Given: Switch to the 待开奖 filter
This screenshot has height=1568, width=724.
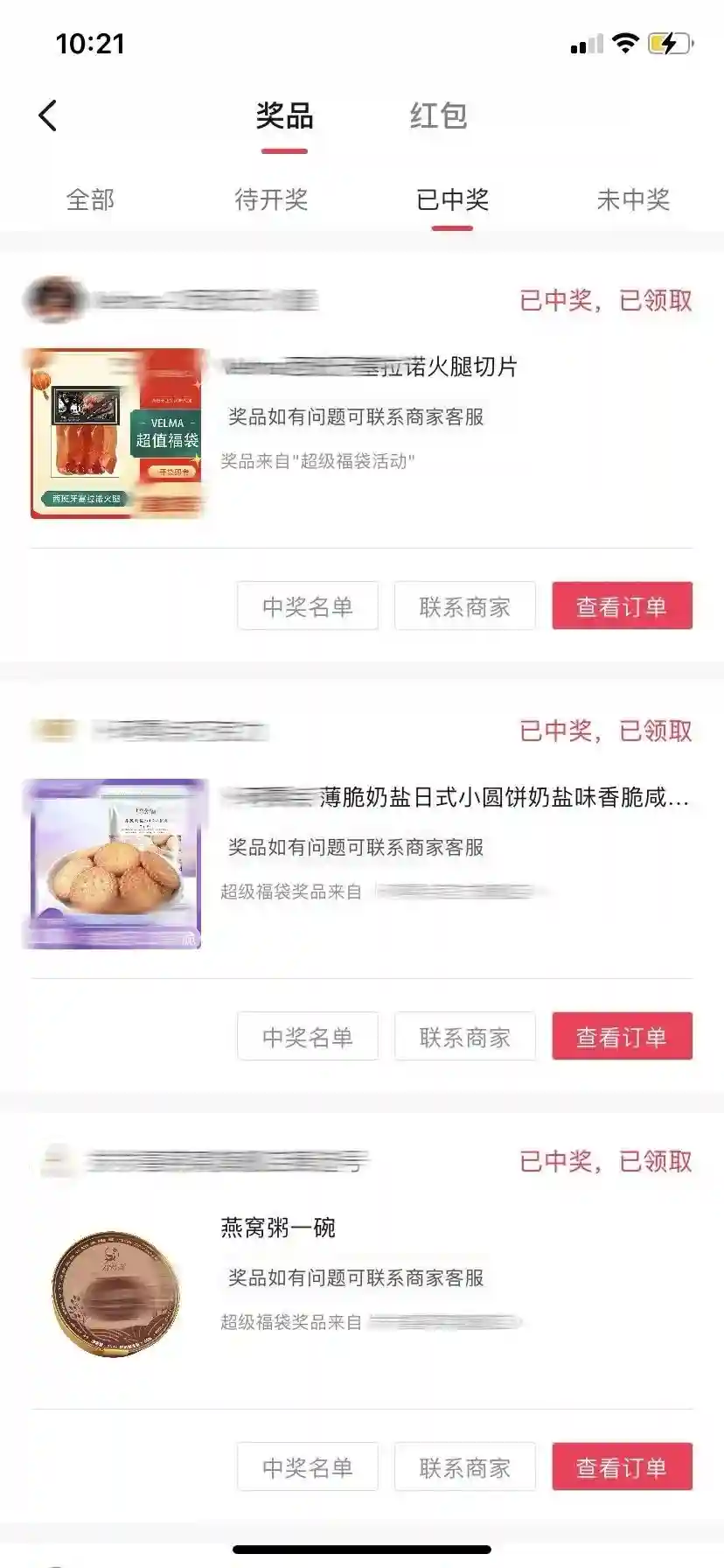Looking at the screenshot, I should click(271, 199).
